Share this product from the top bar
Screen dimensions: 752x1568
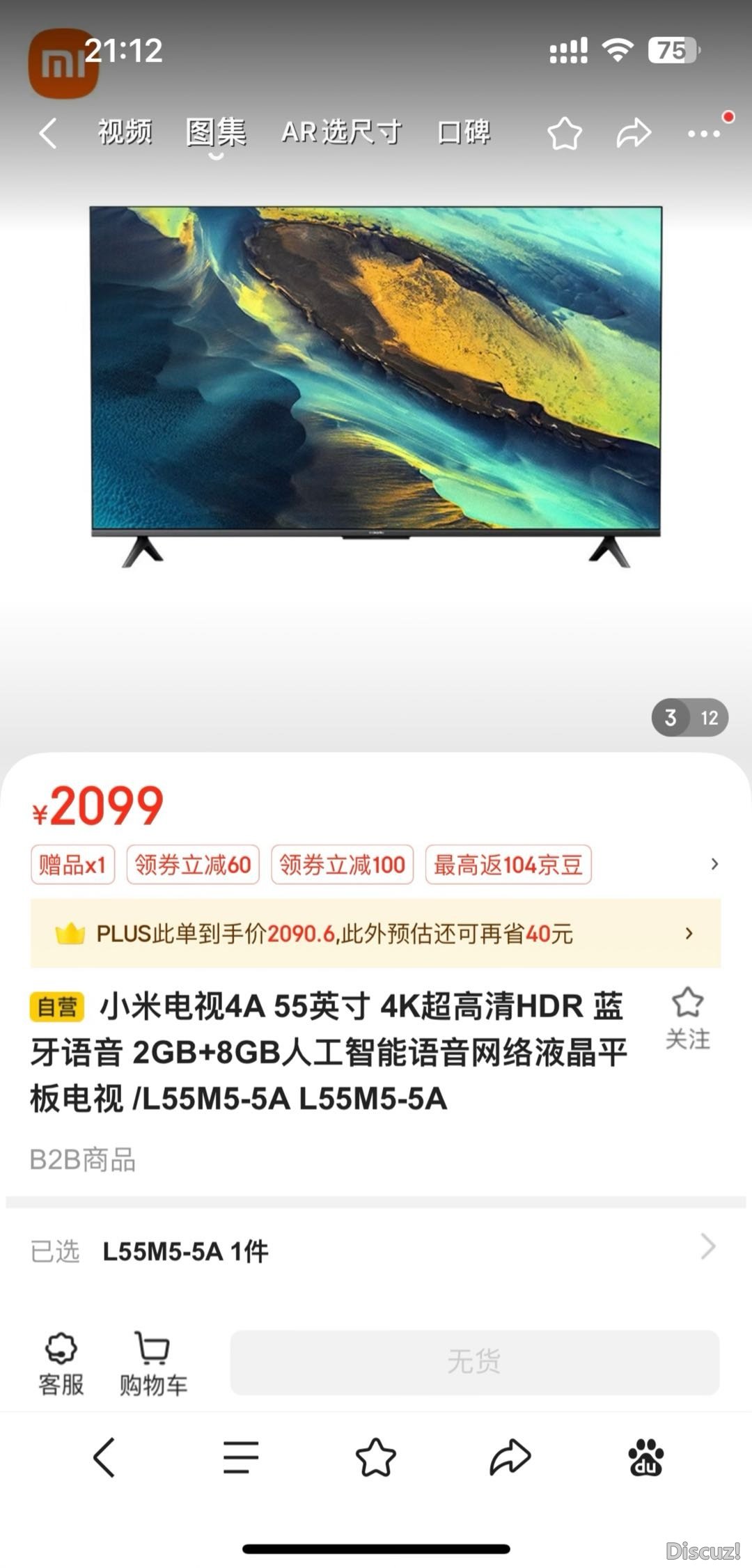click(x=634, y=133)
